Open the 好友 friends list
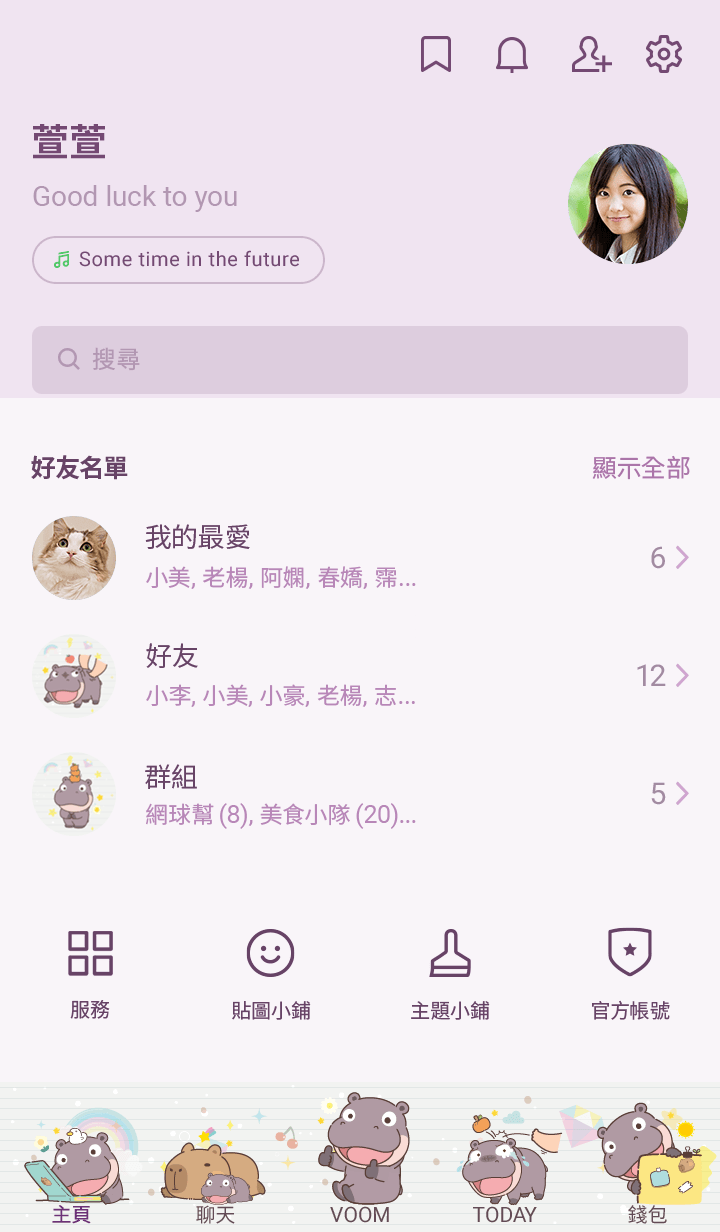 [360, 676]
